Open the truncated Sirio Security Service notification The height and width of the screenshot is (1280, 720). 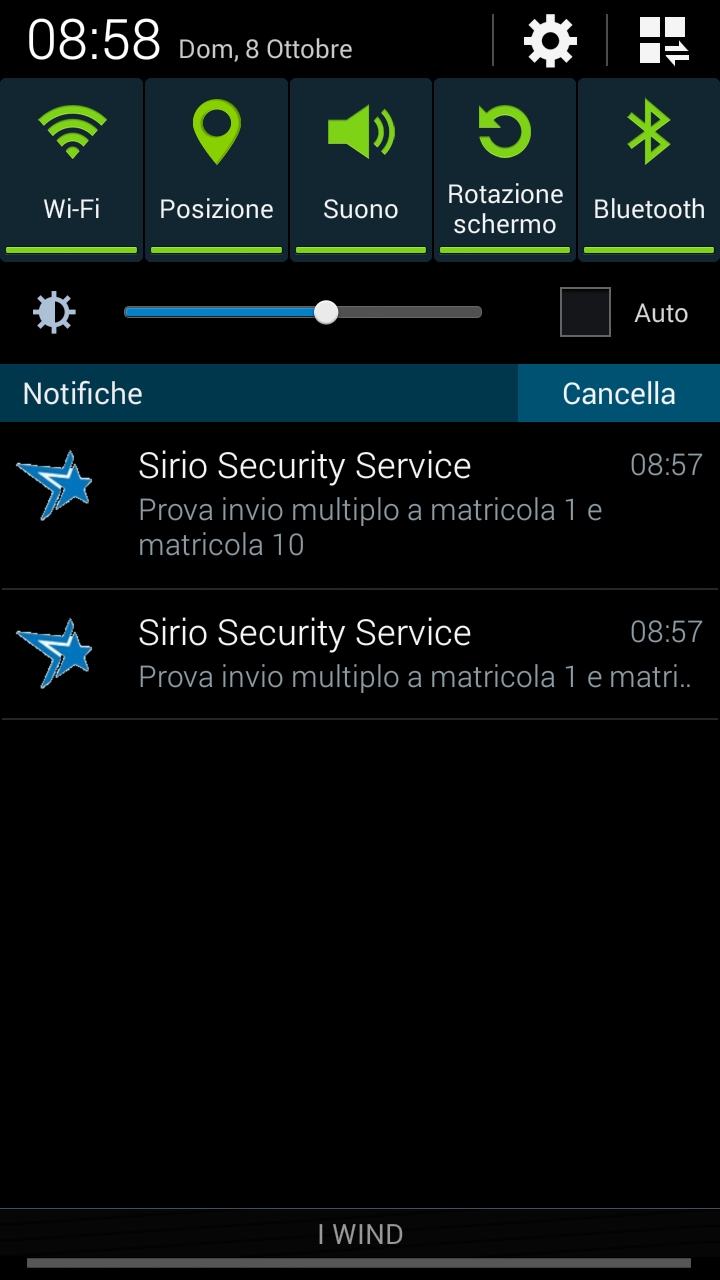pyautogui.click(x=360, y=655)
